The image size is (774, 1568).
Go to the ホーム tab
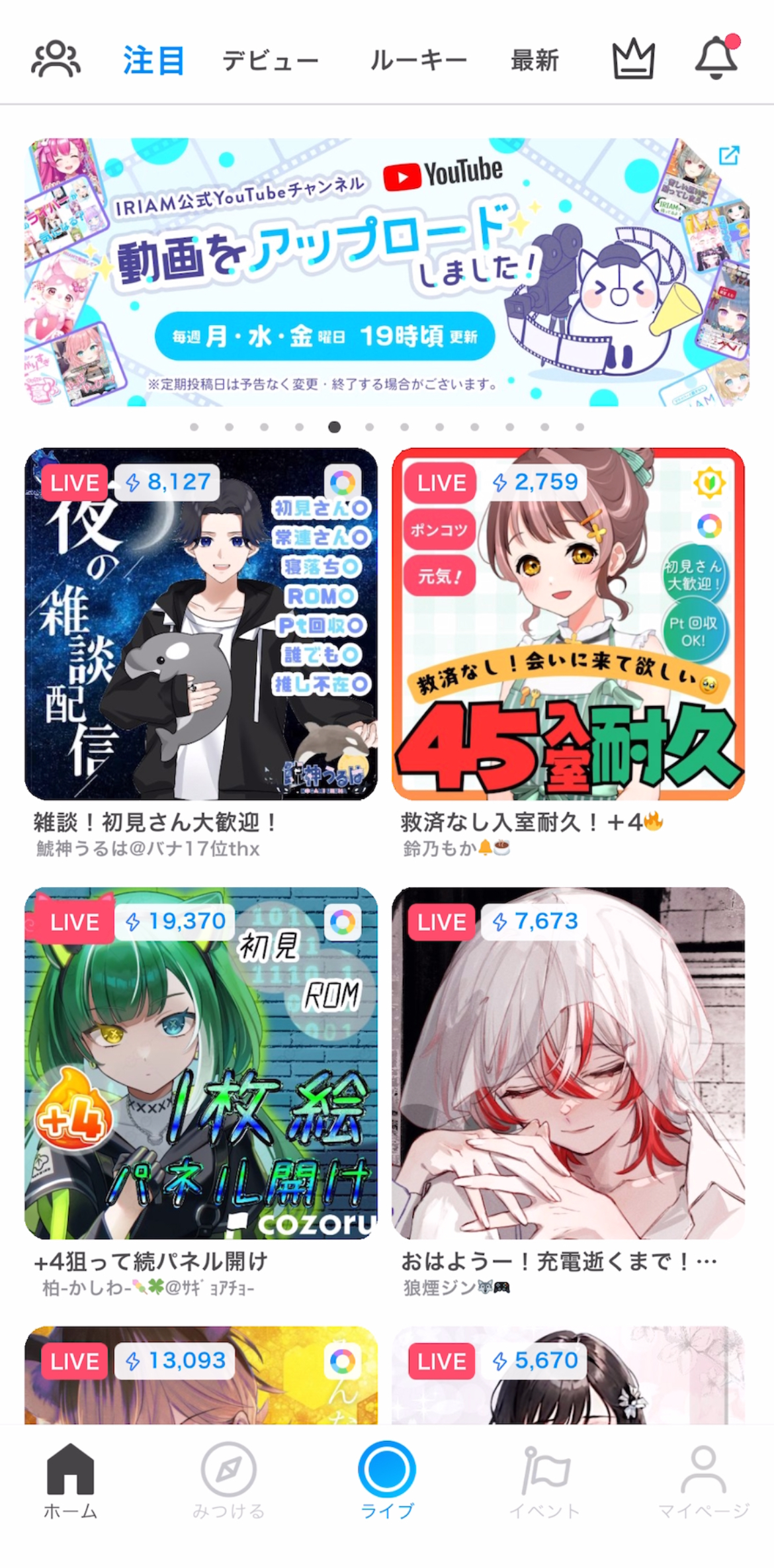(x=70, y=1481)
